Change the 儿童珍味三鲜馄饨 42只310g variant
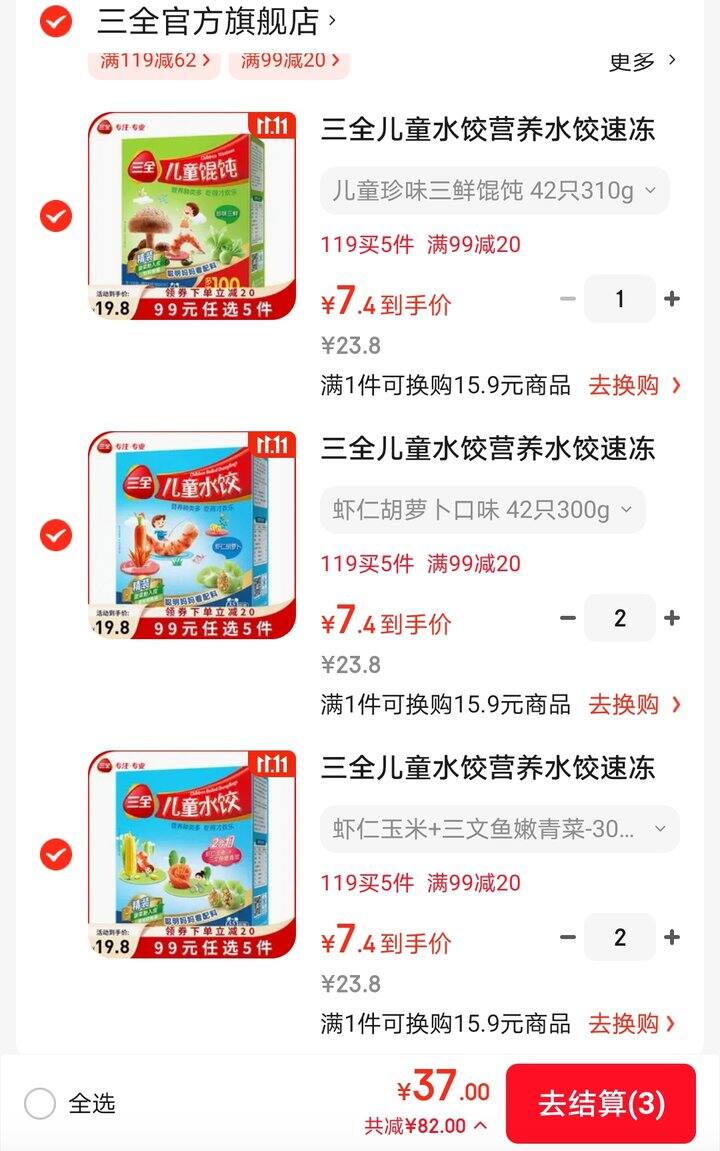The width and height of the screenshot is (720, 1151). [494, 190]
